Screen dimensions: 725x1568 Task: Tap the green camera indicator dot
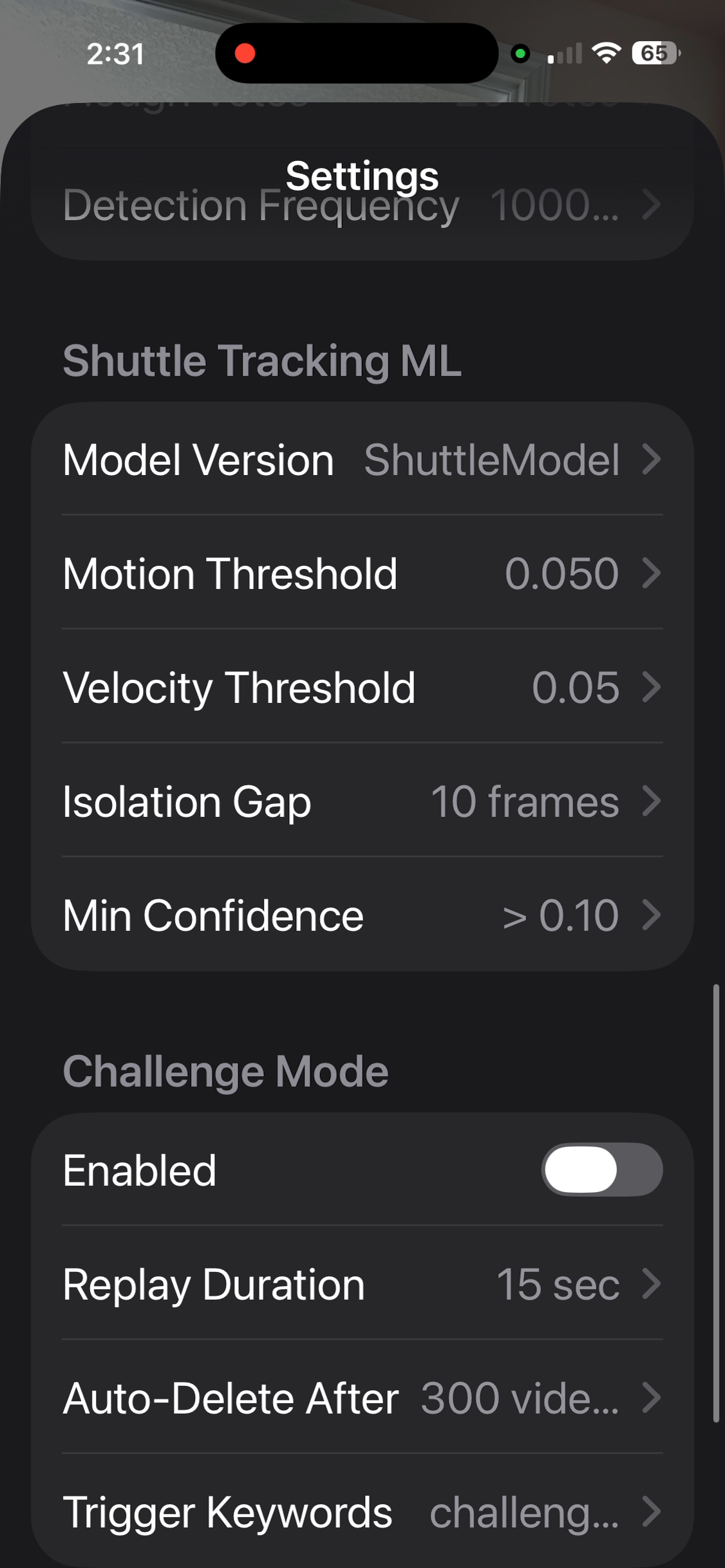pos(522,53)
